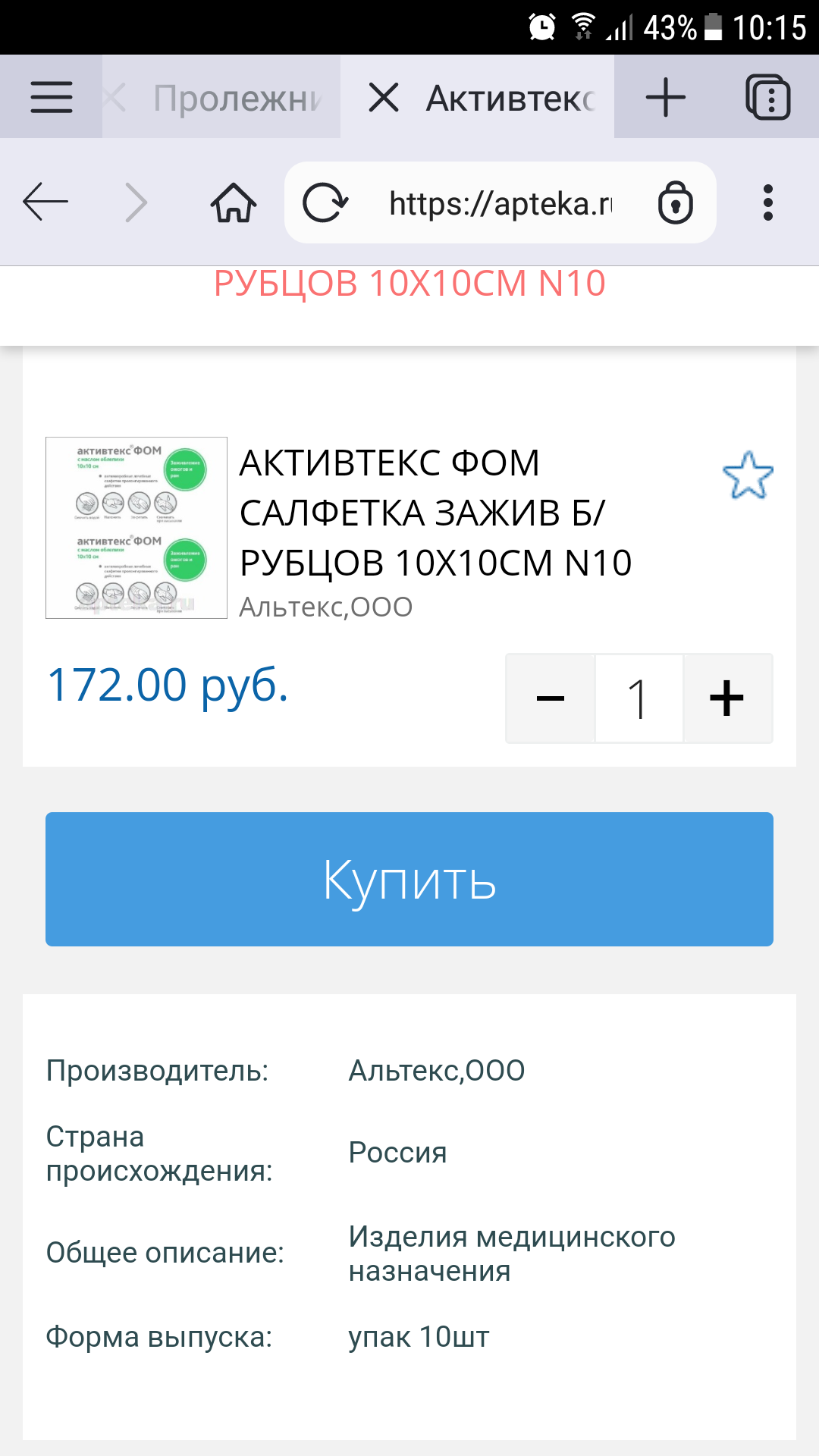
Task: Close the Активтекс tab
Action: tap(384, 98)
